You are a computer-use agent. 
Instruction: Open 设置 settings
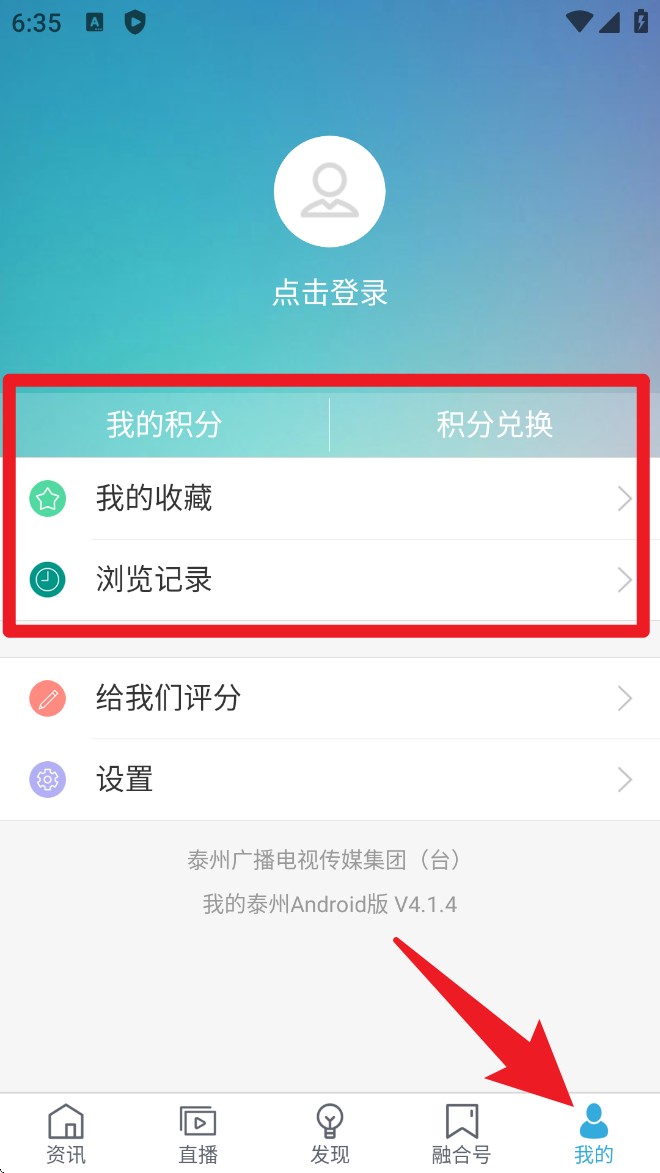330,779
